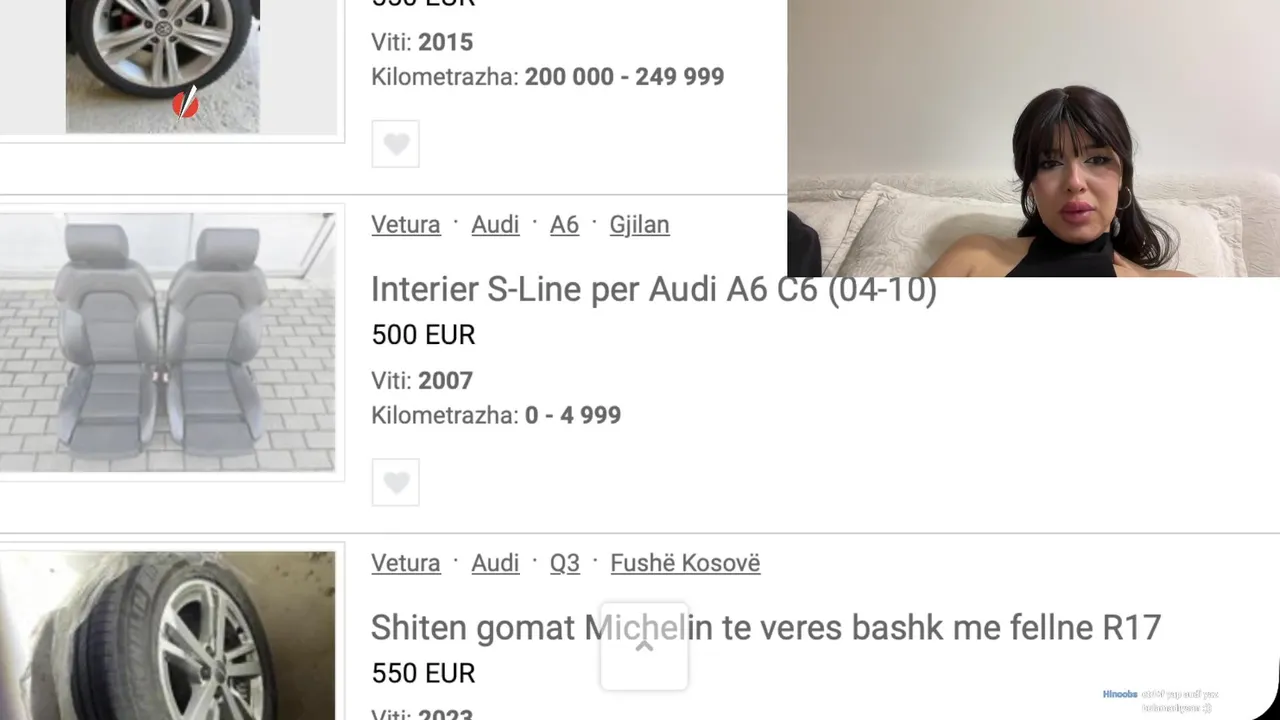Screen dimensions: 1280x720
Task: View the Audi seats photo tile
Action: (x=167, y=342)
